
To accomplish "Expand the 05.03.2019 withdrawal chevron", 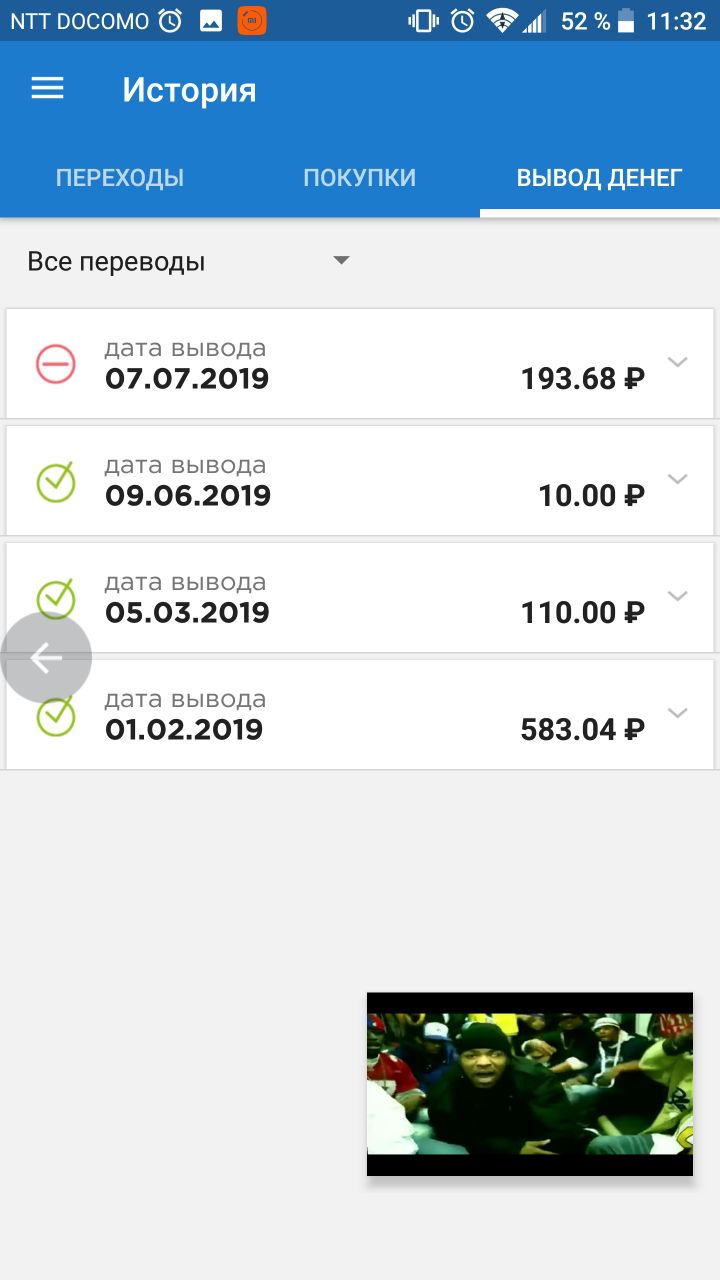I will (678, 596).
